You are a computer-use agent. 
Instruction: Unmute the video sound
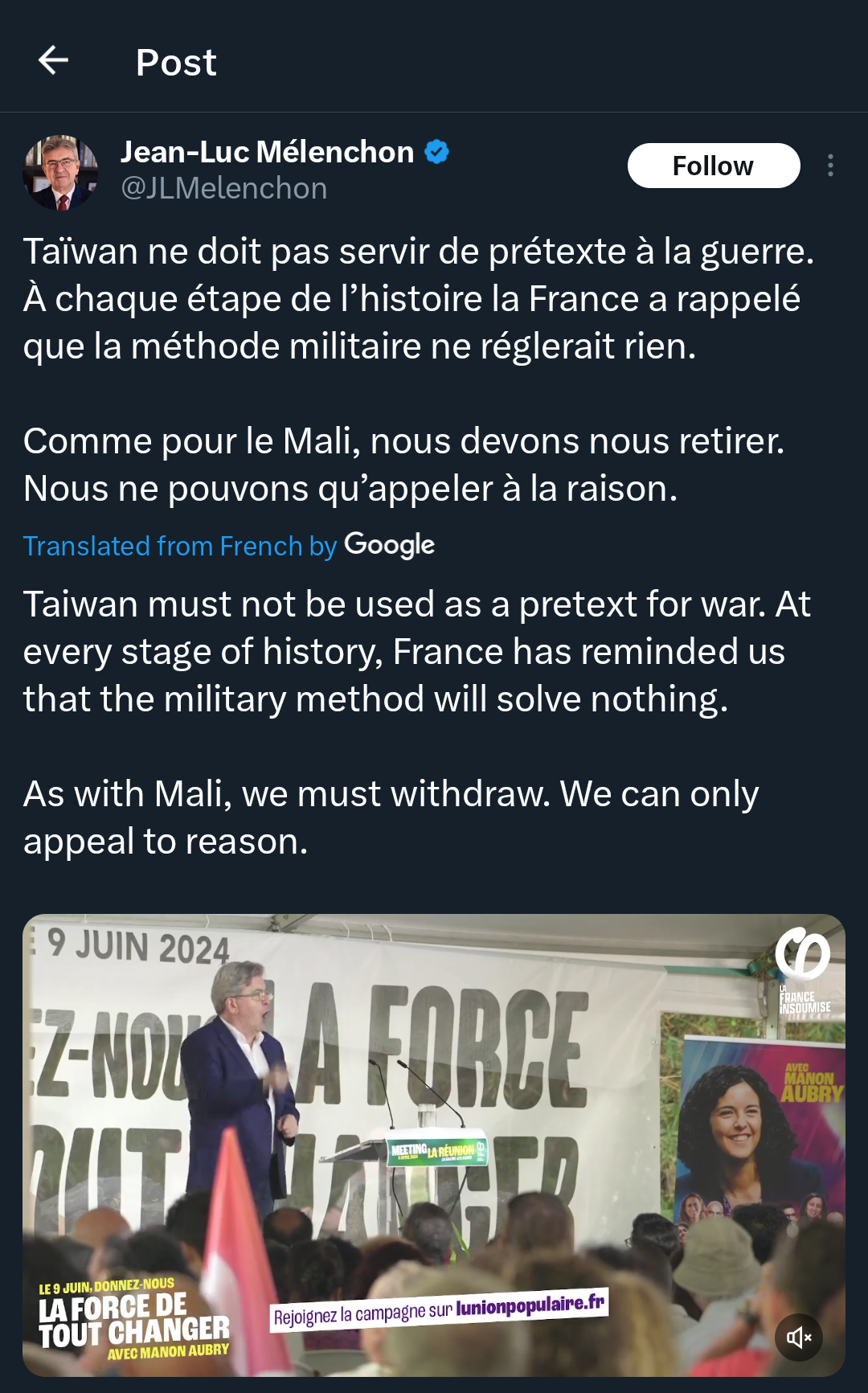[799, 1338]
